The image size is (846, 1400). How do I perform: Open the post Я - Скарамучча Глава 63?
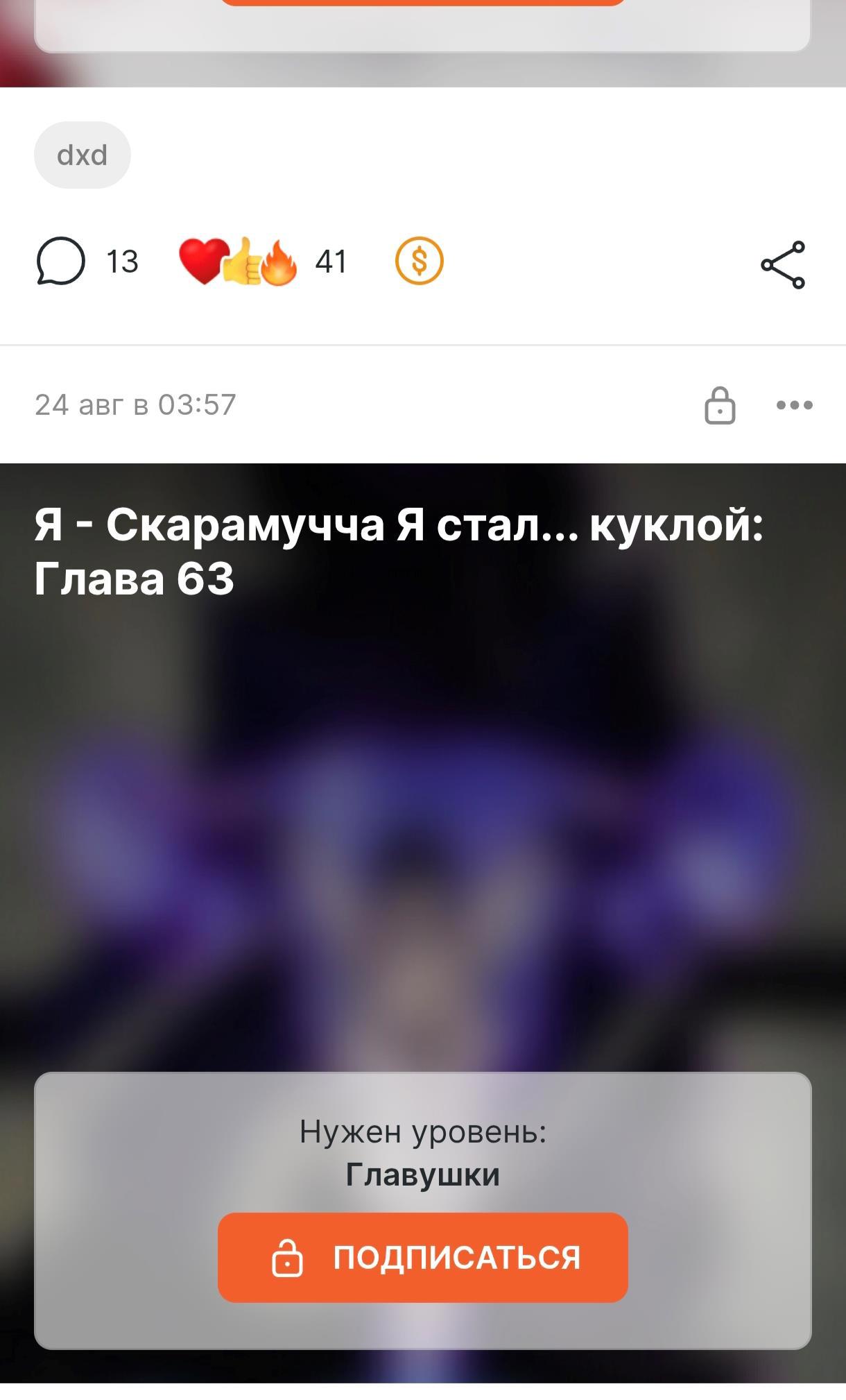(x=398, y=551)
